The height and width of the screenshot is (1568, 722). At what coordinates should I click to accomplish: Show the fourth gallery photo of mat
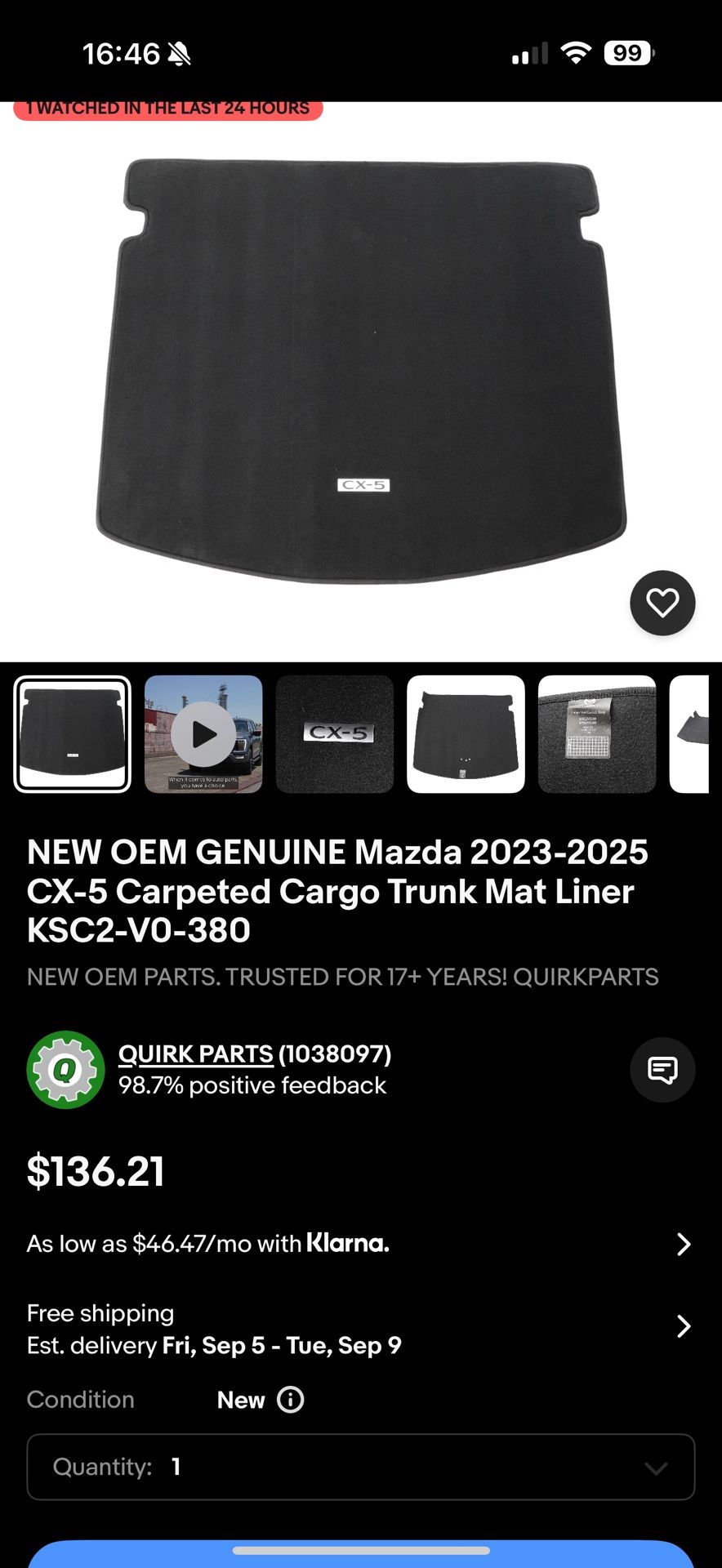[466, 734]
